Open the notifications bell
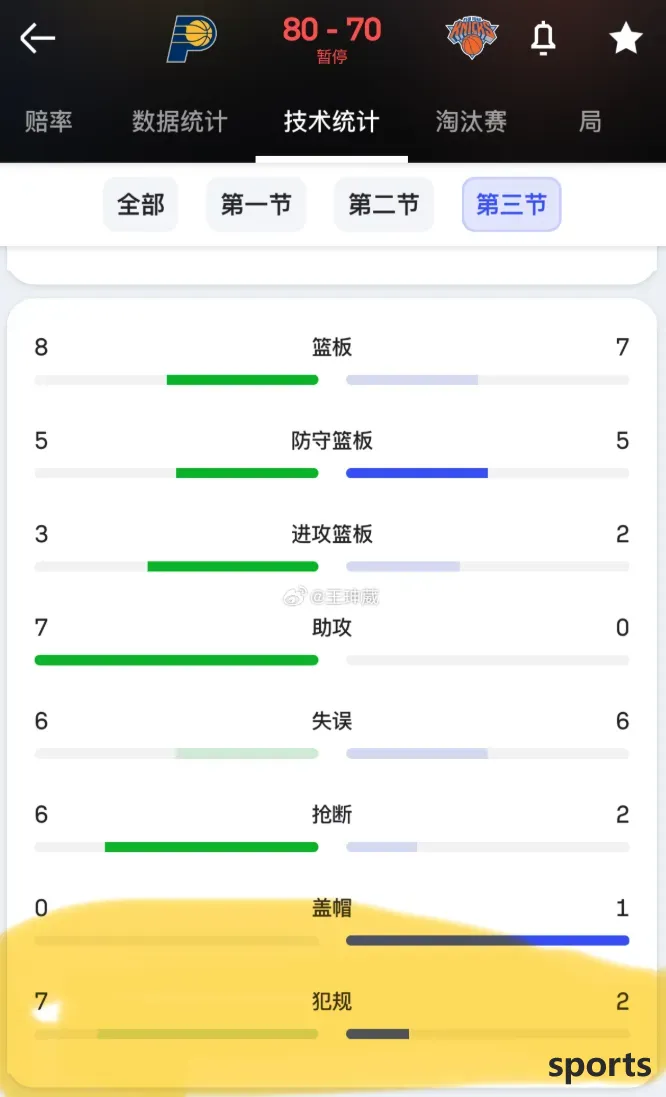666x1097 pixels. 543,38
